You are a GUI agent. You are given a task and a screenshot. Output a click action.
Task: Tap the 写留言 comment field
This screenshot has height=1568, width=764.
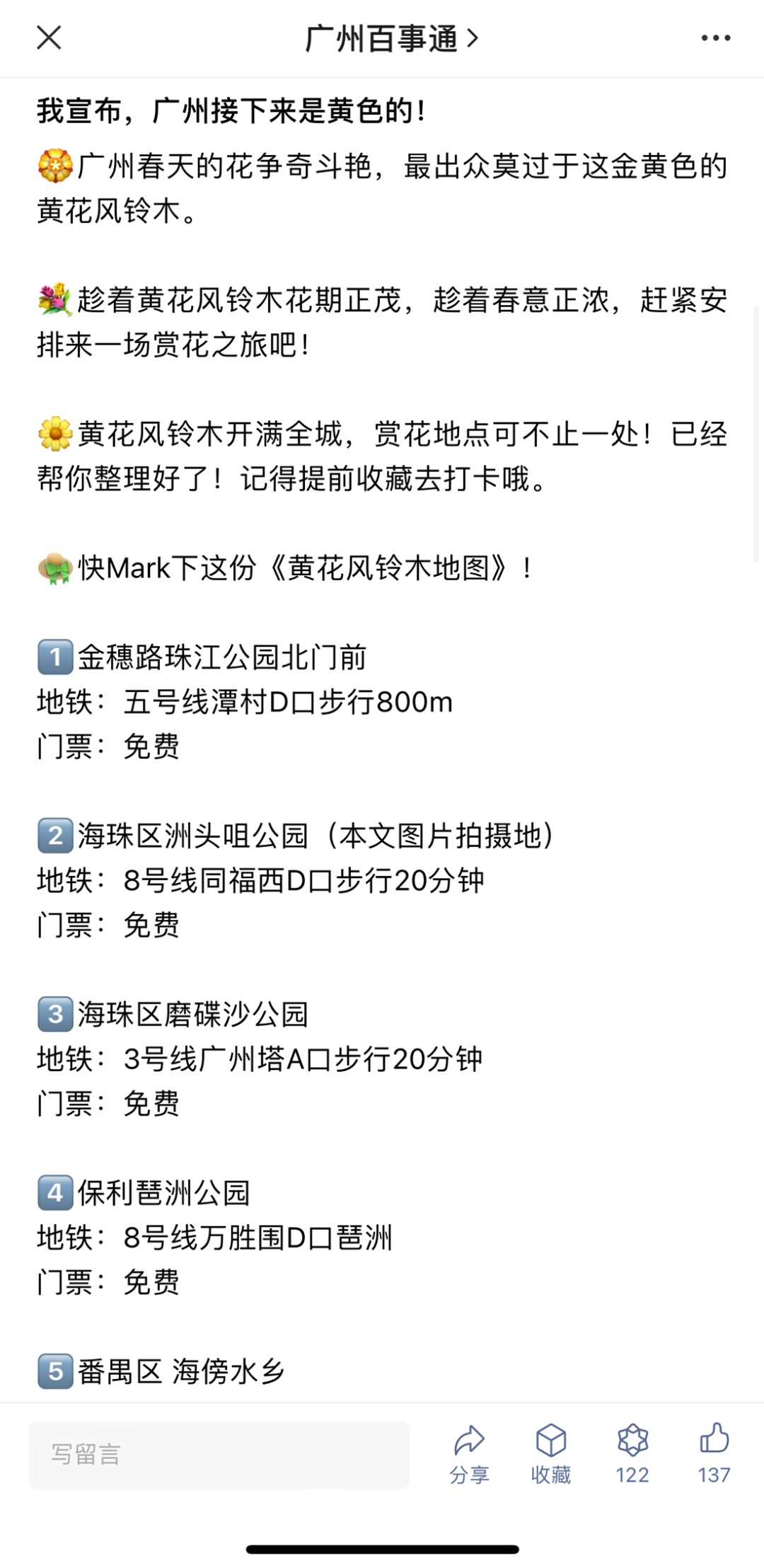[219, 1454]
